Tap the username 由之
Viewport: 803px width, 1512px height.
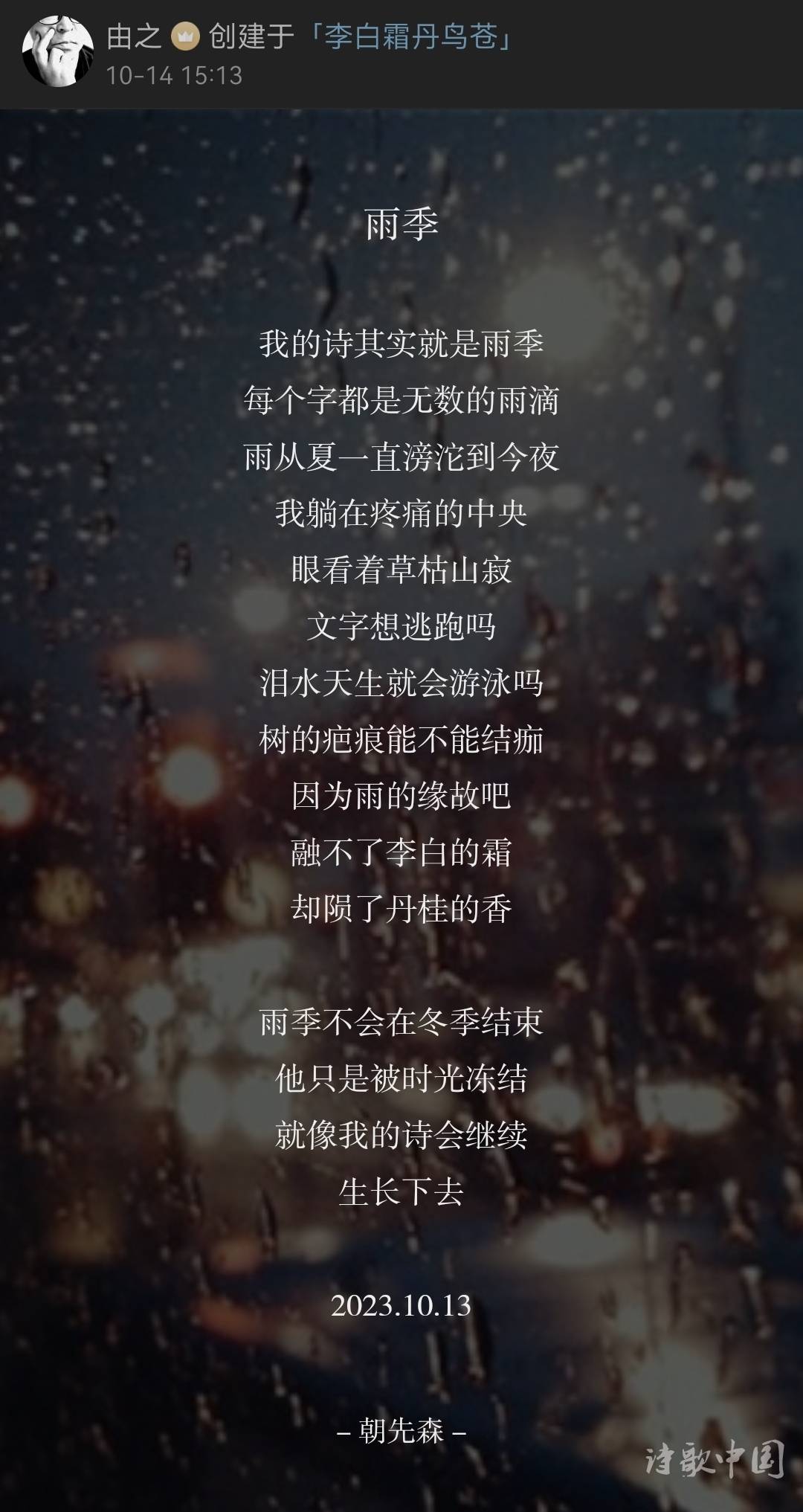click(134, 36)
